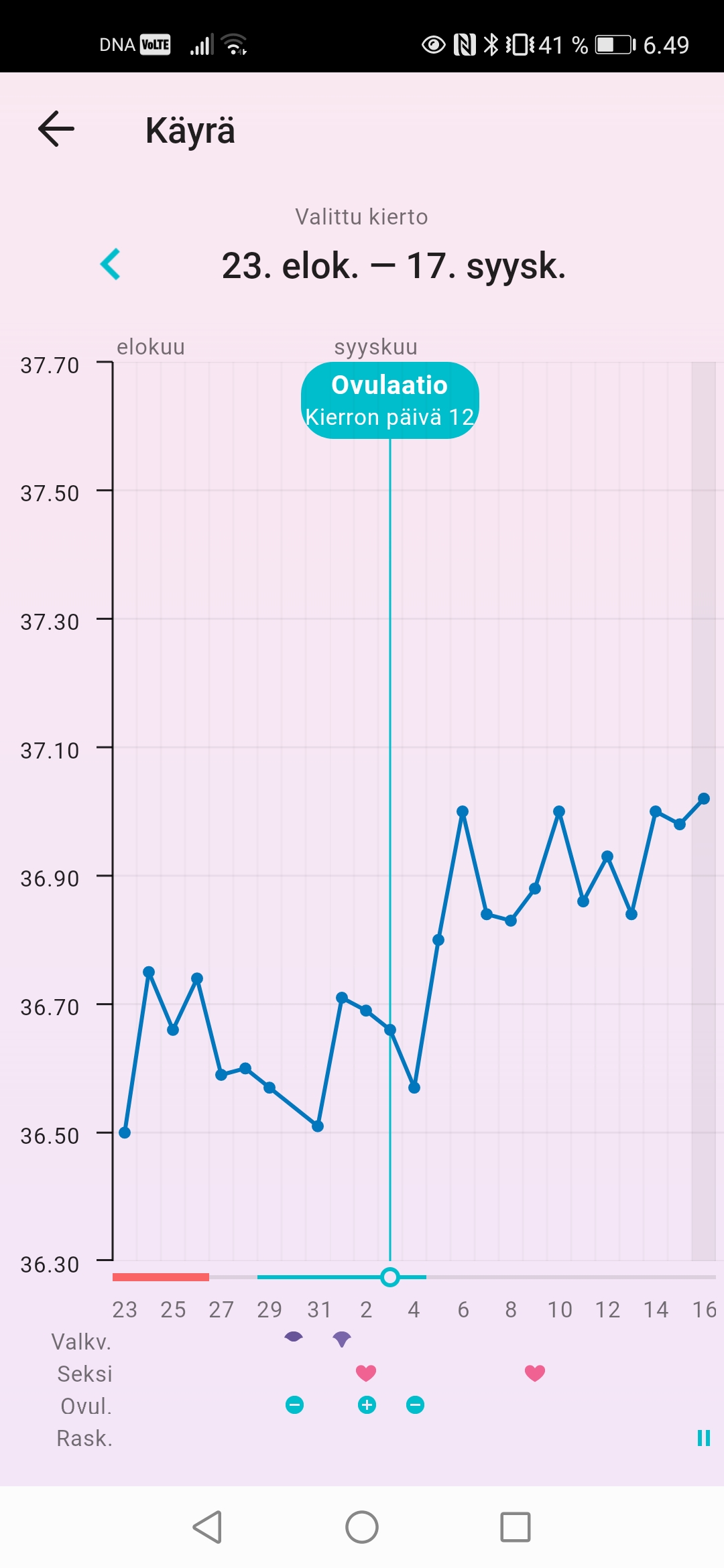Tap the Ovulaatio cycle day 12 label
The height and width of the screenshot is (1568, 724).
coord(389,401)
